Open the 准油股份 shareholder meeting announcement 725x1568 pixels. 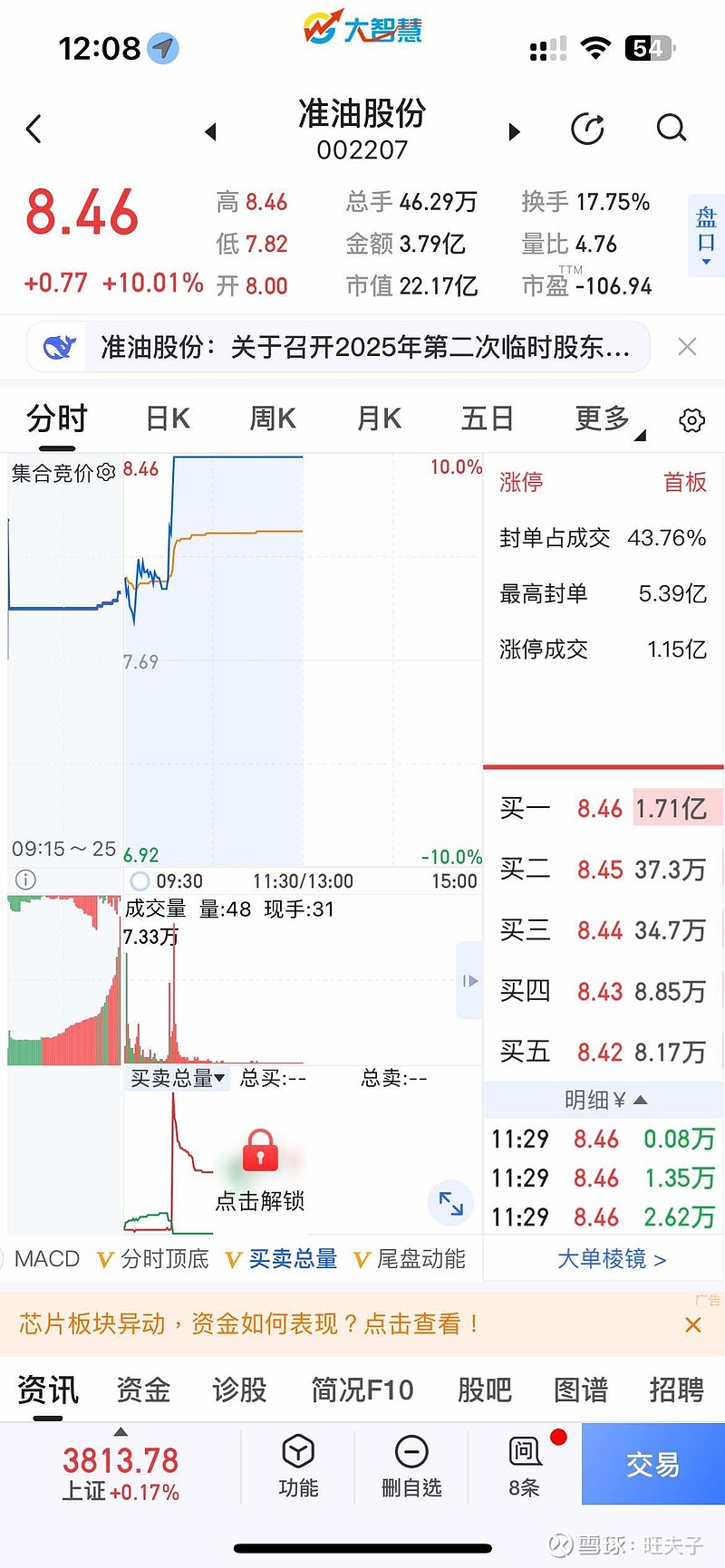coord(362,347)
